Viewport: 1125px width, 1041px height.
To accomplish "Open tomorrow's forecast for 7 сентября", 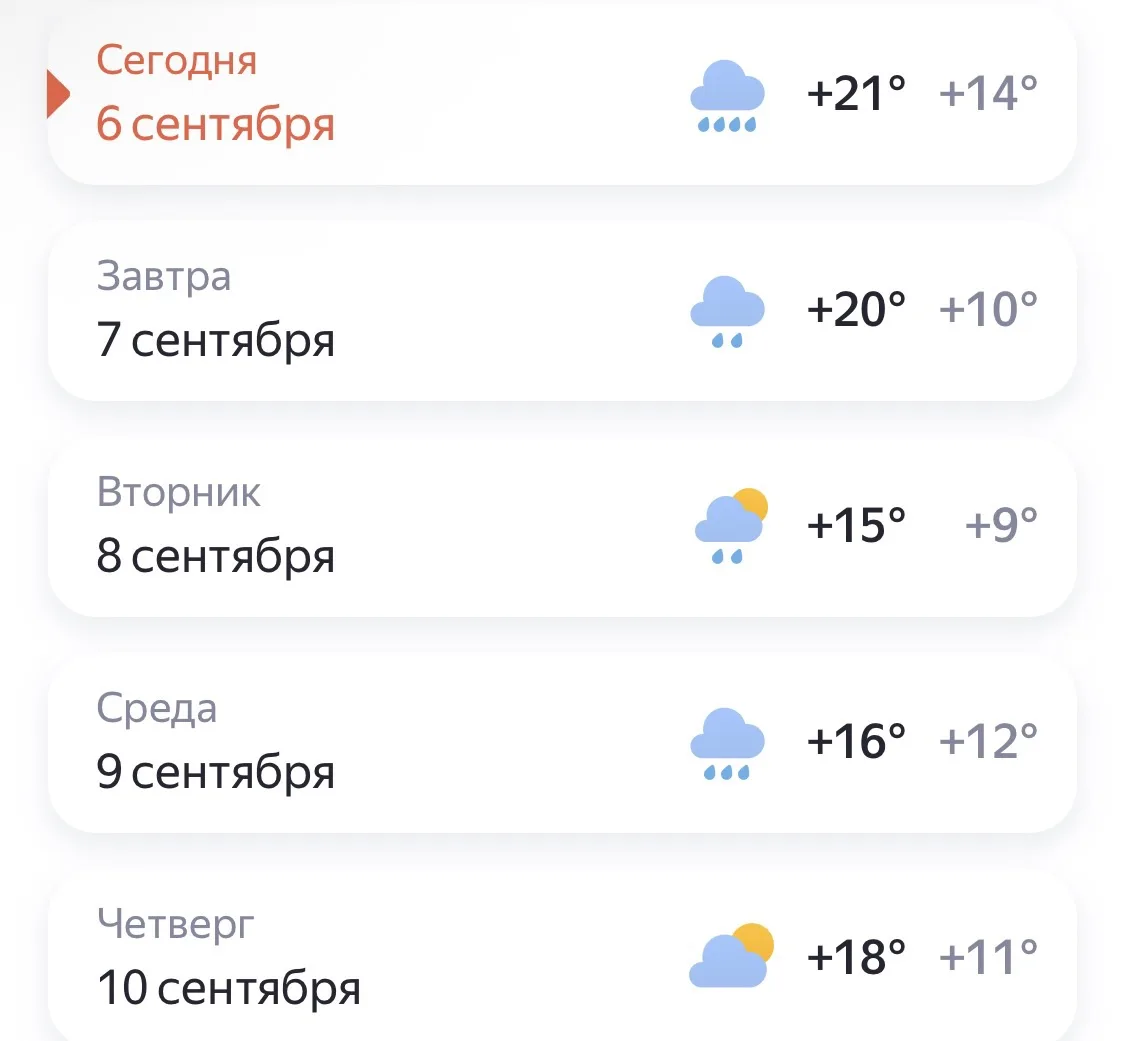I will [x=562, y=311].
